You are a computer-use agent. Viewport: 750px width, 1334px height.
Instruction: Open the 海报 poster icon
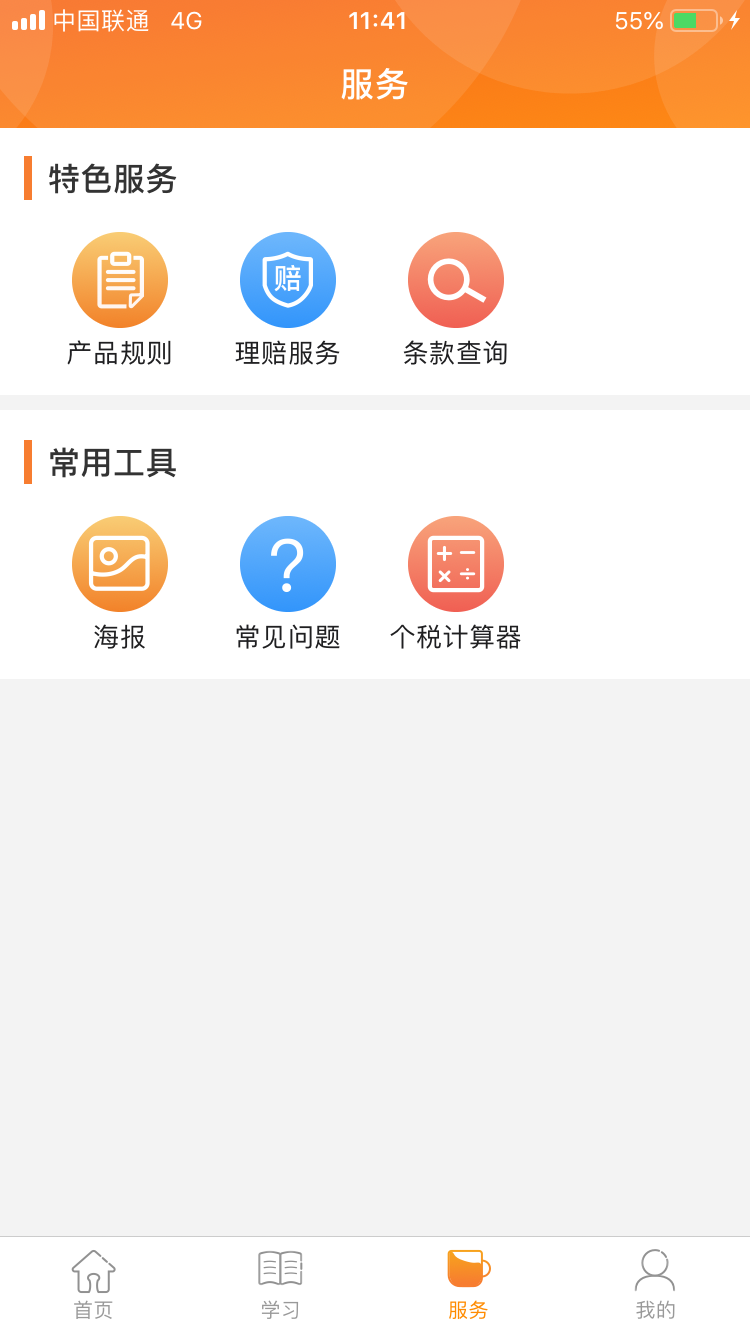tap(120, 563)
